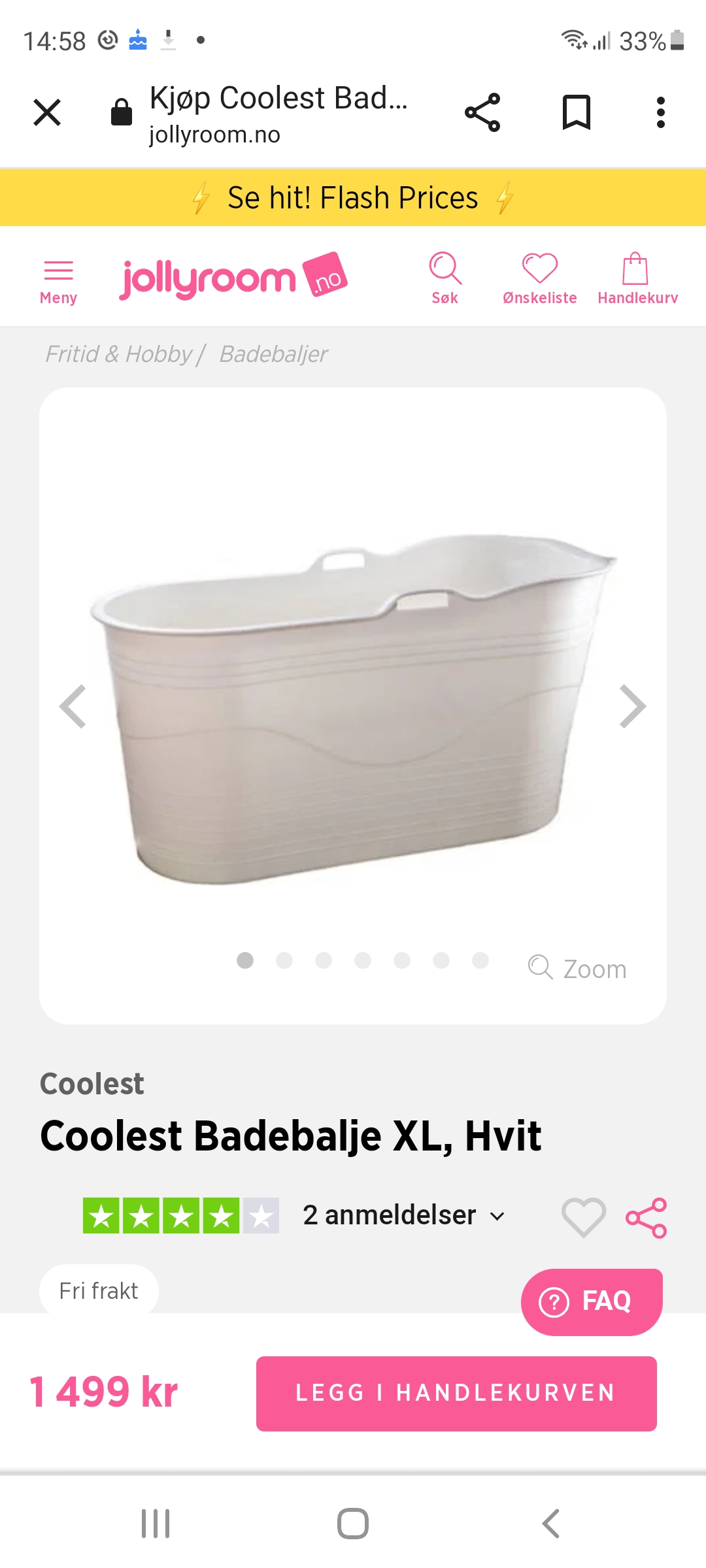The width and height of the screenshot is (706, 1568).
Task: Tap Legg i handlekurven
Action: tap(456, 1394)
